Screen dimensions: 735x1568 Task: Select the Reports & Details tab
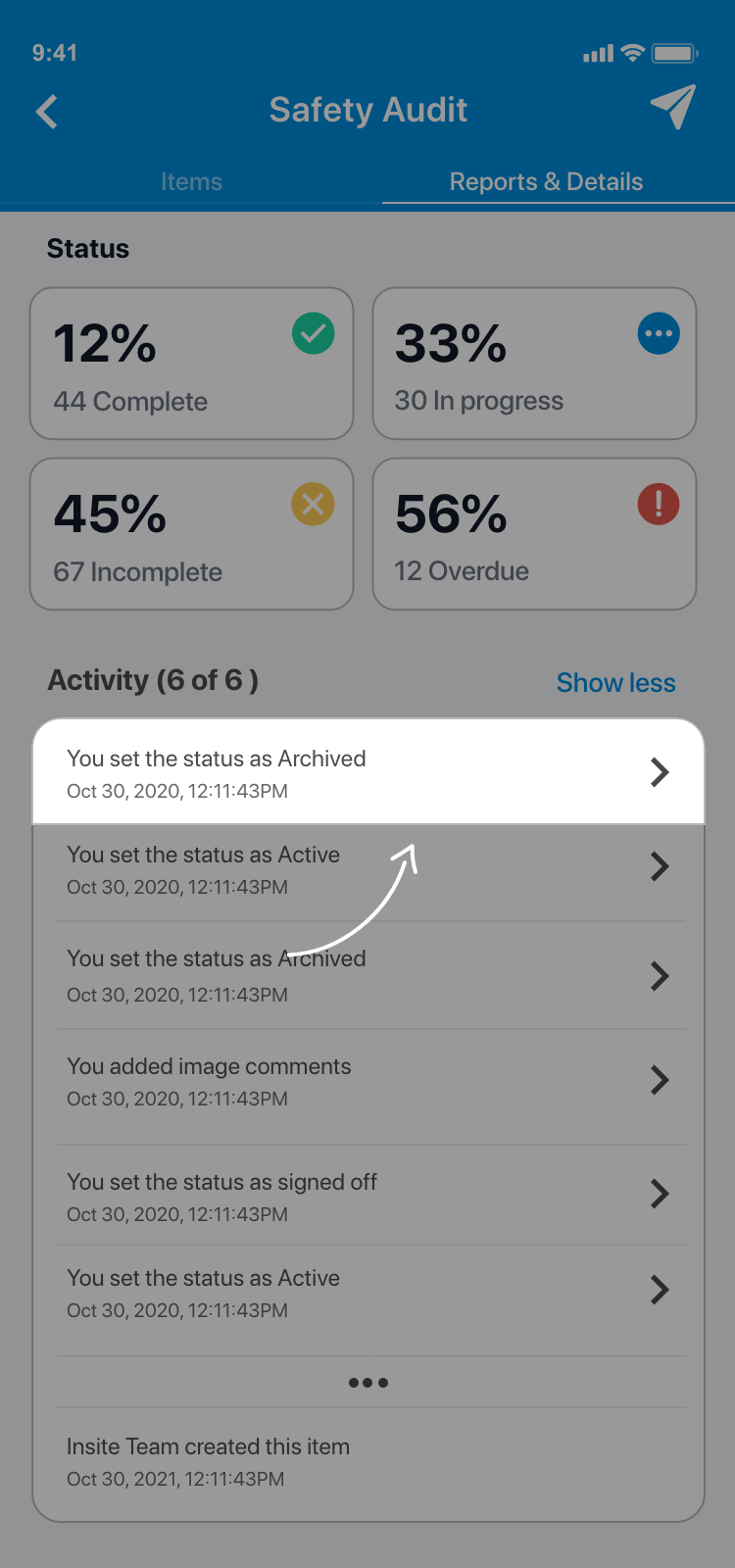(x=546, y=181)
